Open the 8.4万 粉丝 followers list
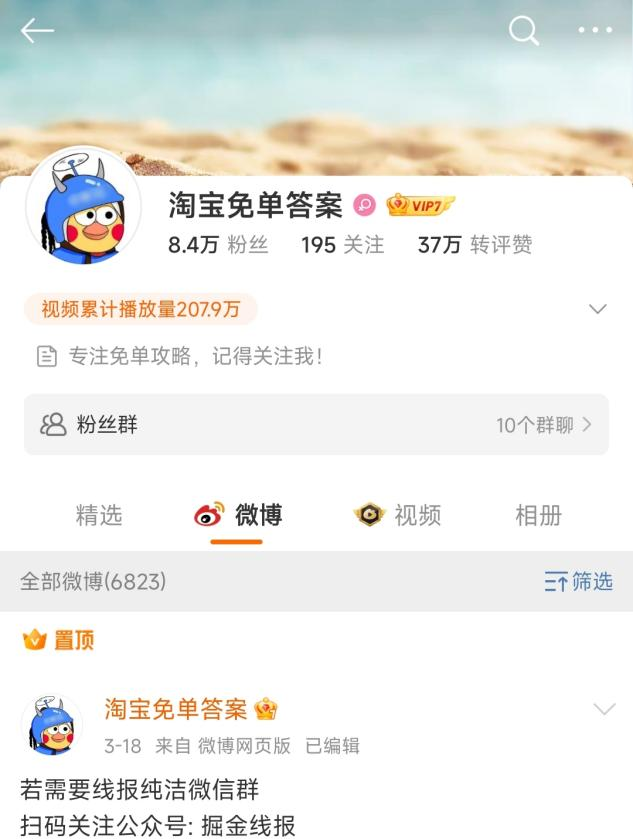 [x=218, y=245]
